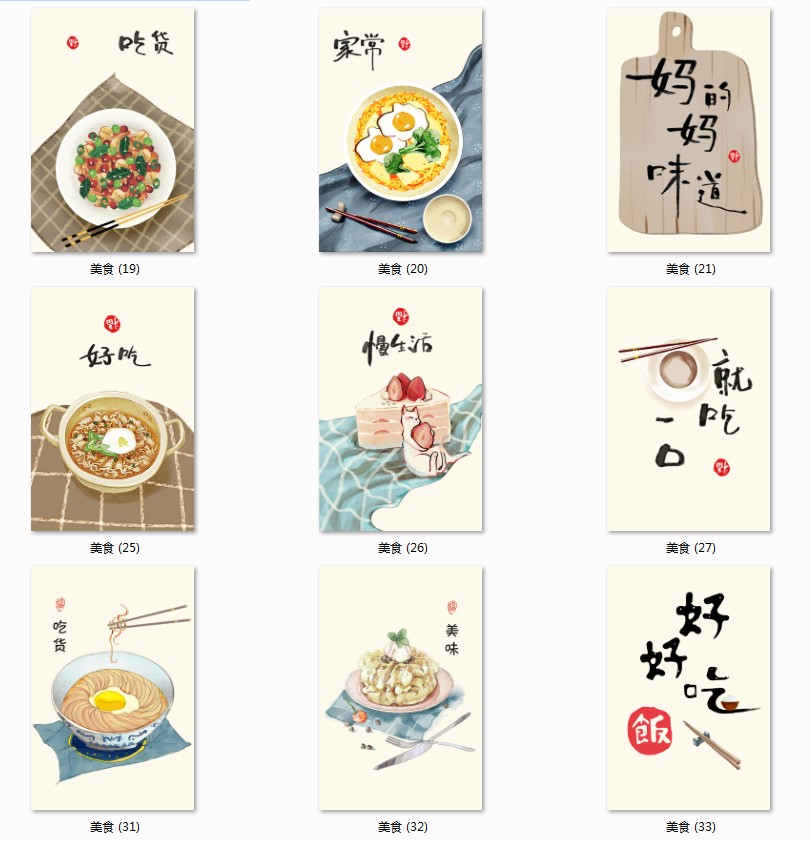
Task: Open the 美食 (26) image
Action: click(401, 409)
